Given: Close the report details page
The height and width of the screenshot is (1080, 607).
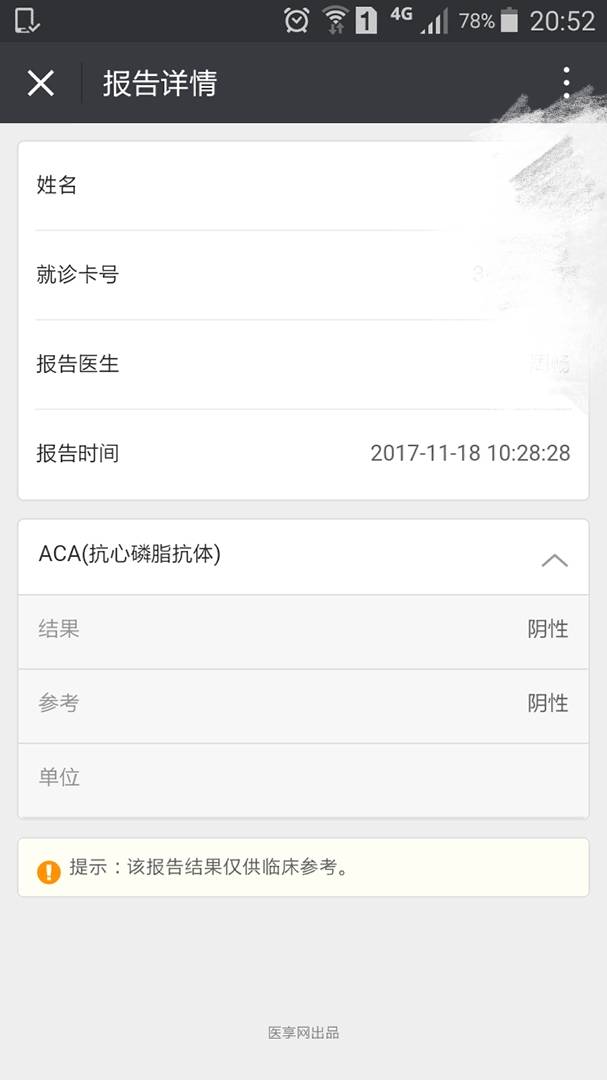Looking at the screenshot, I should click(40, 83).
